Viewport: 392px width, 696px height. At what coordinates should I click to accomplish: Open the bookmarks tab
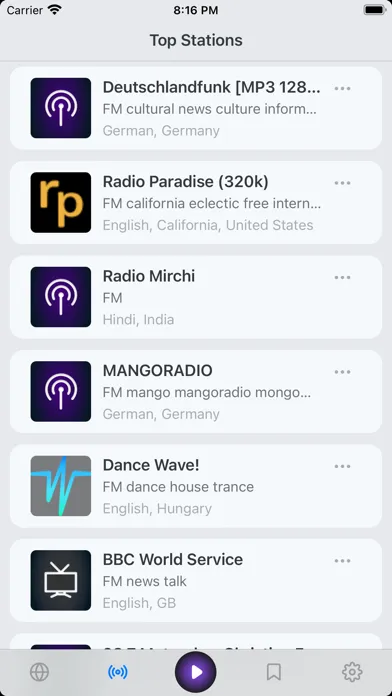point(274,672)
